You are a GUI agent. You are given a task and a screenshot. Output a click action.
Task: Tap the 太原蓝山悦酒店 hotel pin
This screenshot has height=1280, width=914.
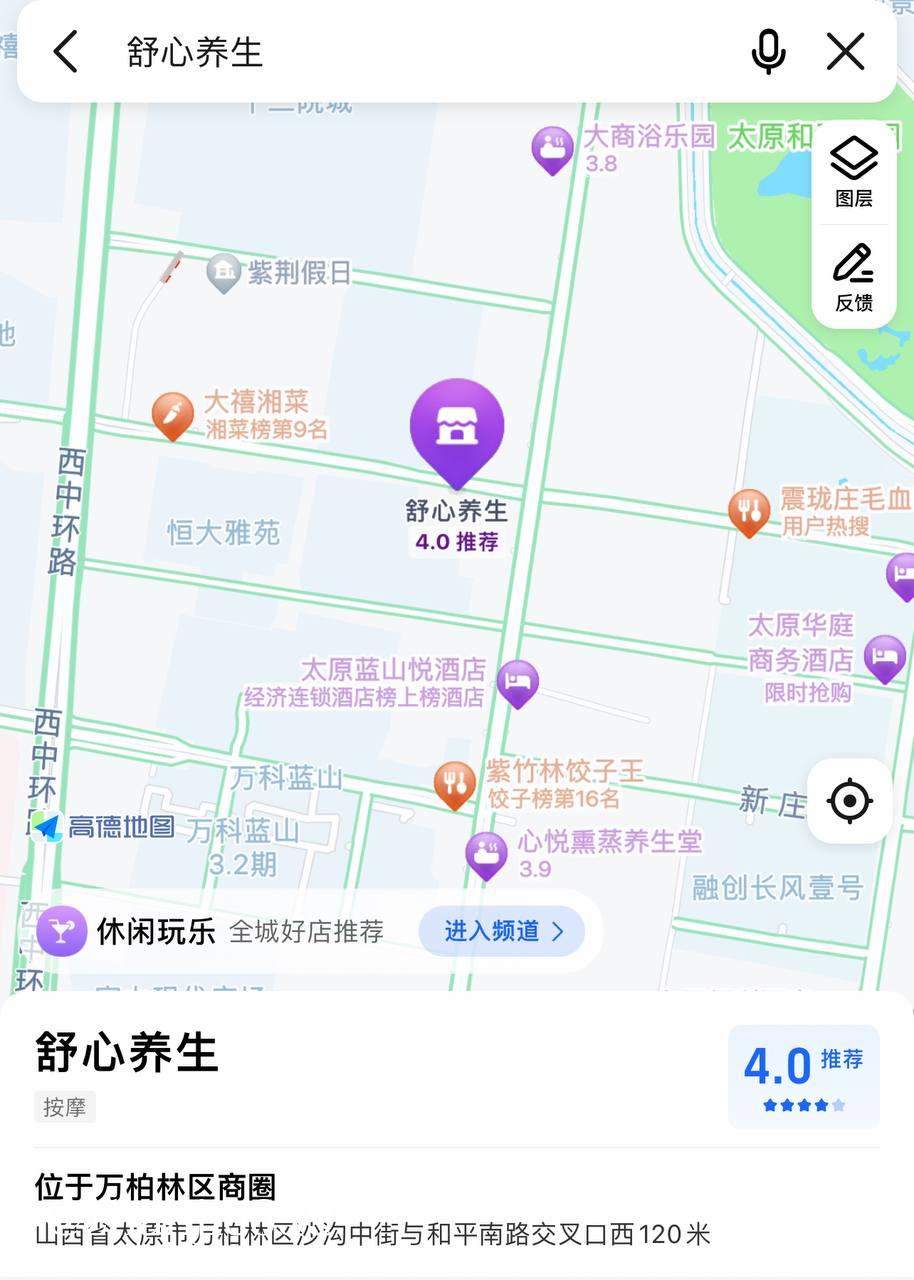point(518,683)
